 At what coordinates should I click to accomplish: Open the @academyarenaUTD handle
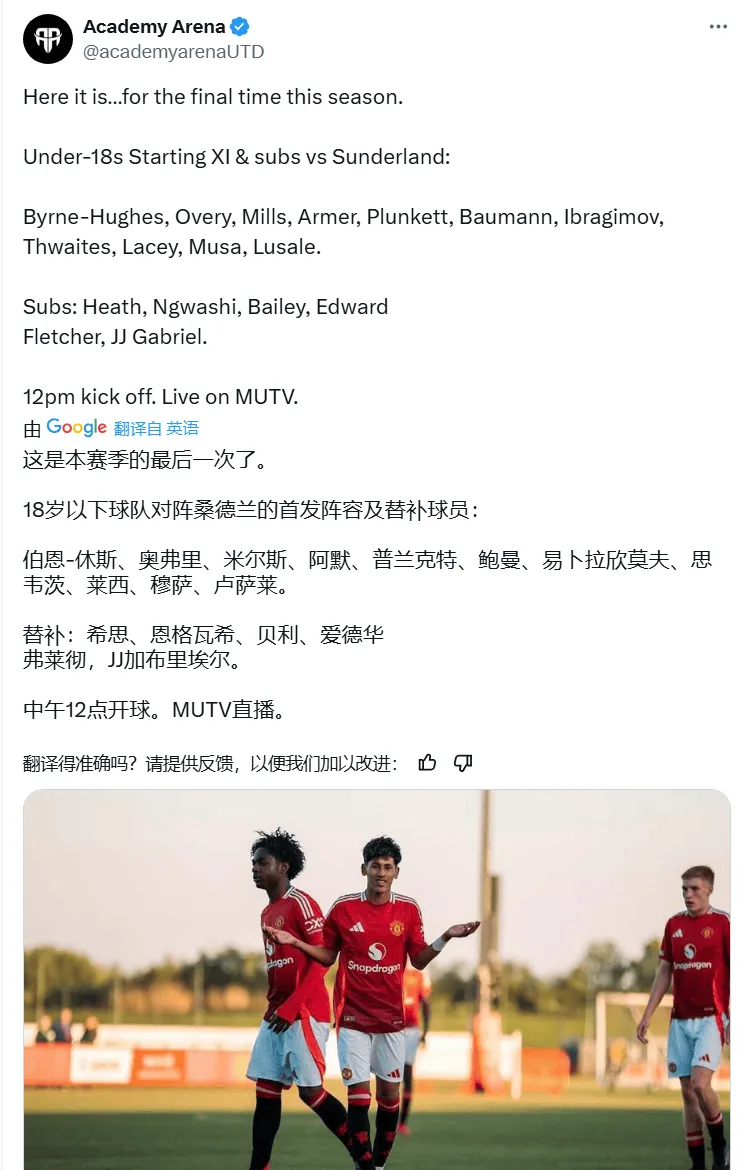[174, 51]
